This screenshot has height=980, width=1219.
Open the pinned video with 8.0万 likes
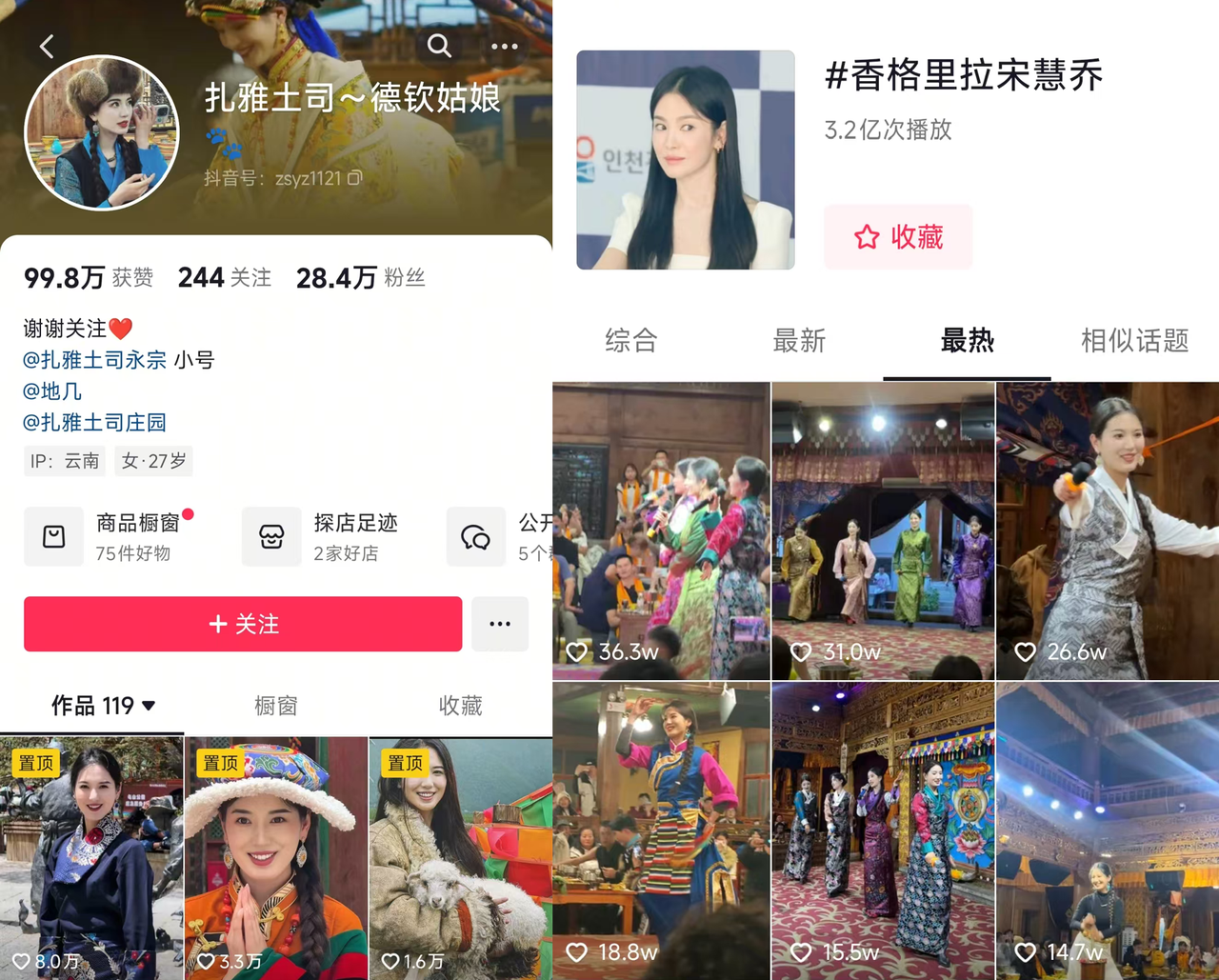click(x=91, y=857)
